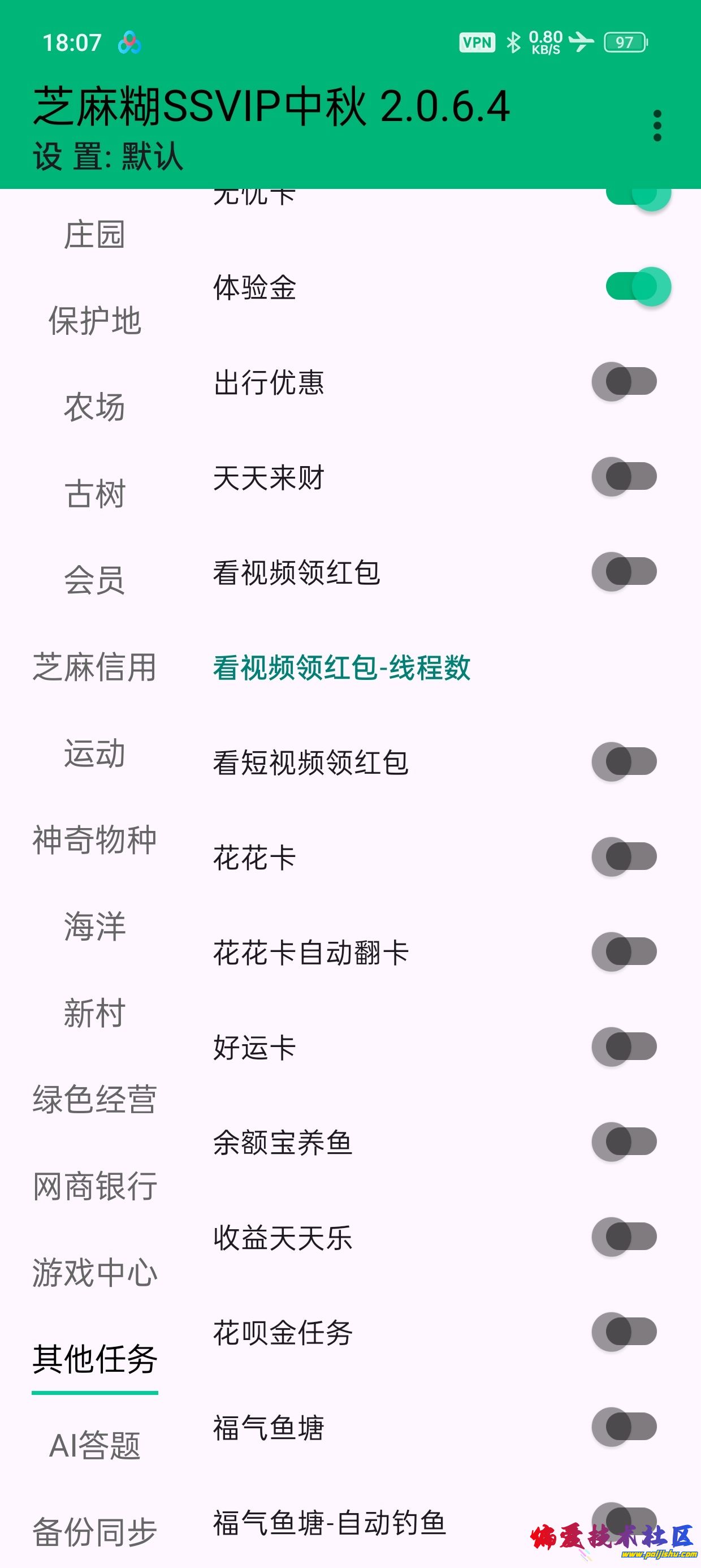Screen dimensions: 701x1568
Task: Enable the 福气鱼塘 switch
Action: click(x=625, y=1427)
